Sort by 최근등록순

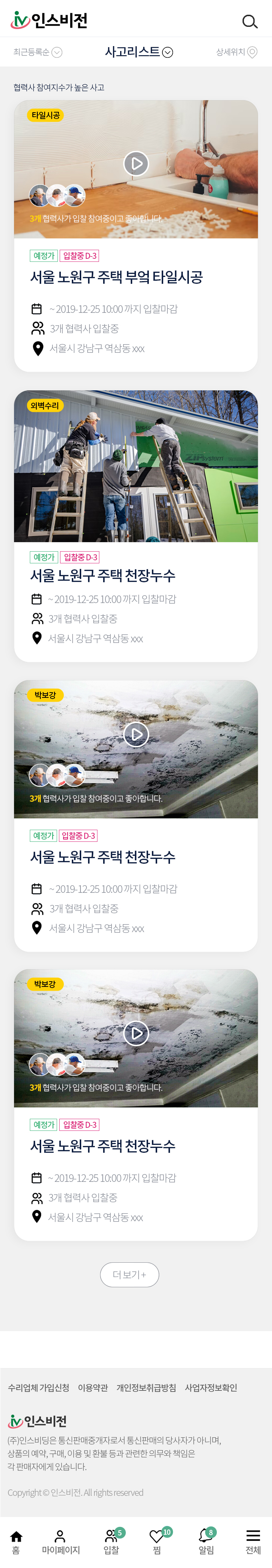(37, 53)
